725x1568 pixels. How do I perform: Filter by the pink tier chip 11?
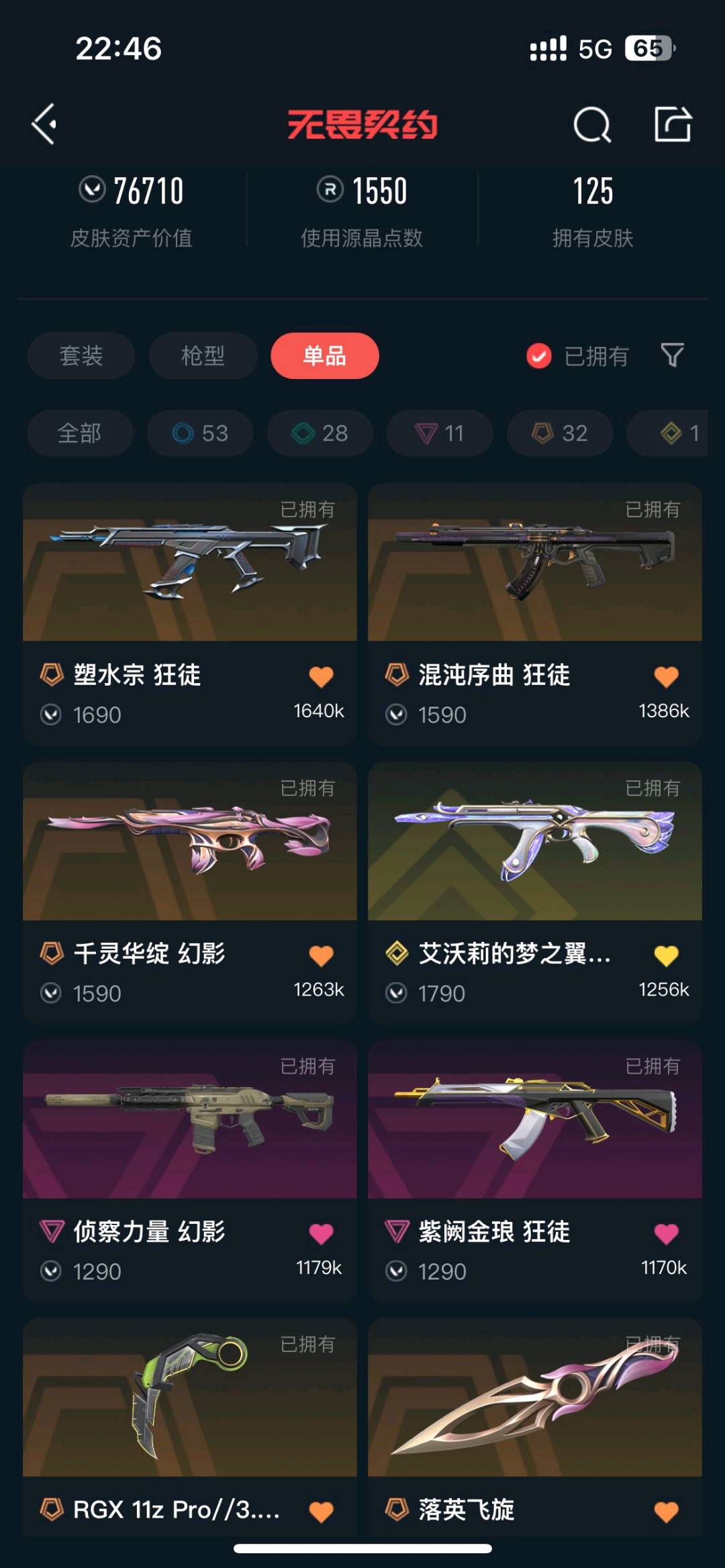[440, 433]
